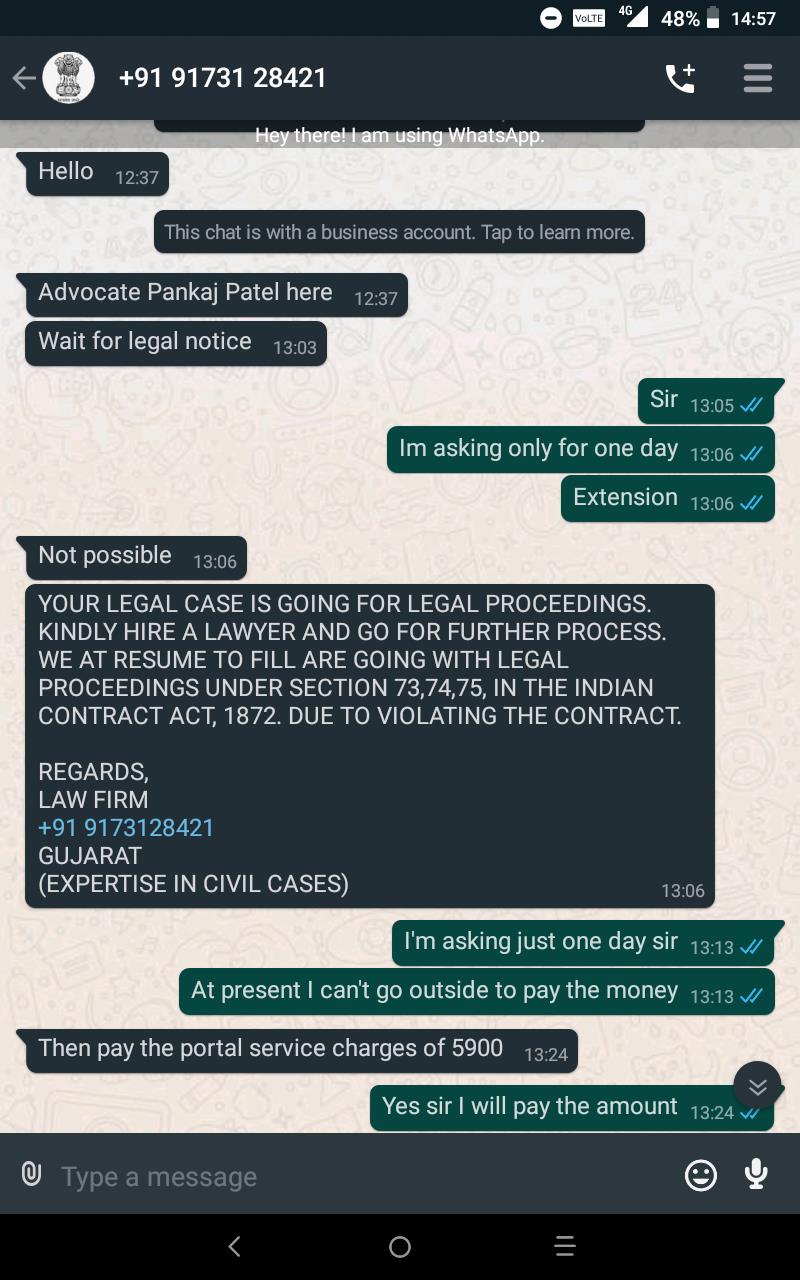
Task: Tap the phone number link in the message
Action: tap(126, 828)
